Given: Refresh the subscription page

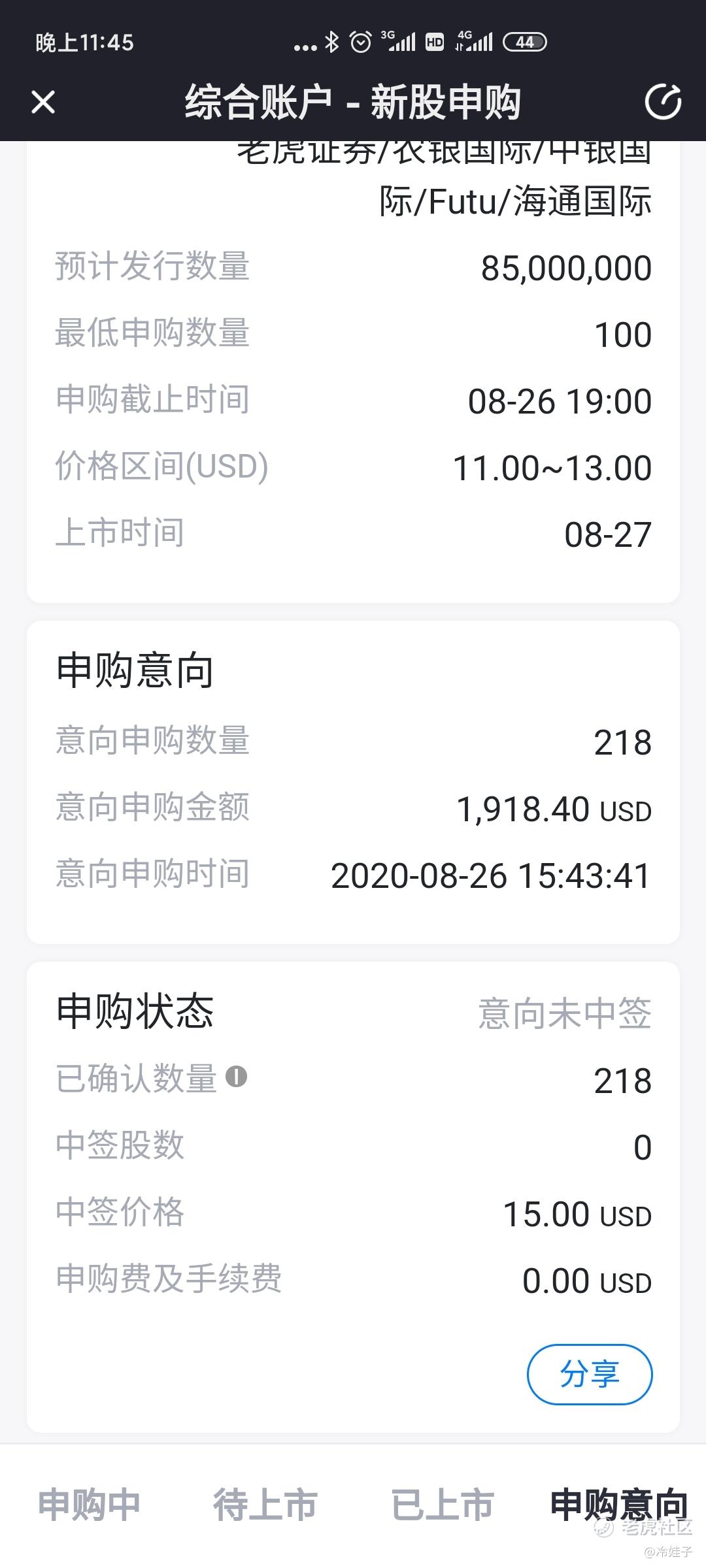Looking at the screenshot, I should (x=663, y=102).
